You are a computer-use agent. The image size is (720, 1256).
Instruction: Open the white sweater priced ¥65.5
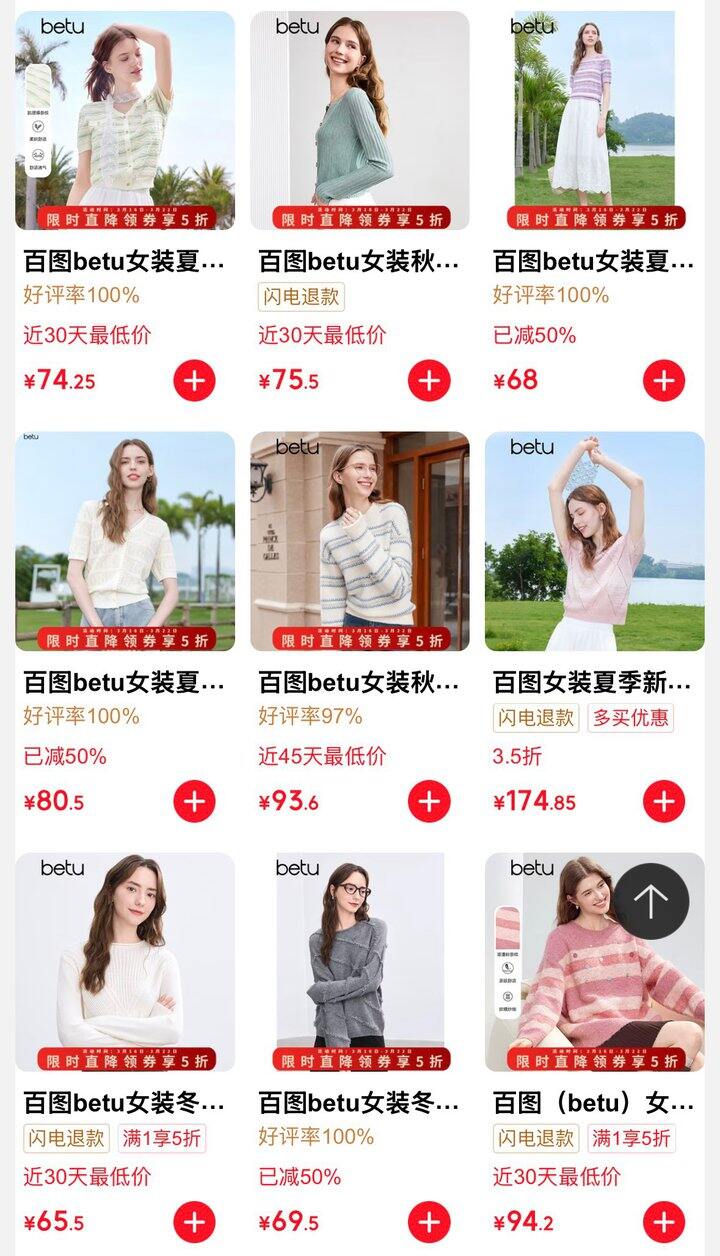(125, 962)
